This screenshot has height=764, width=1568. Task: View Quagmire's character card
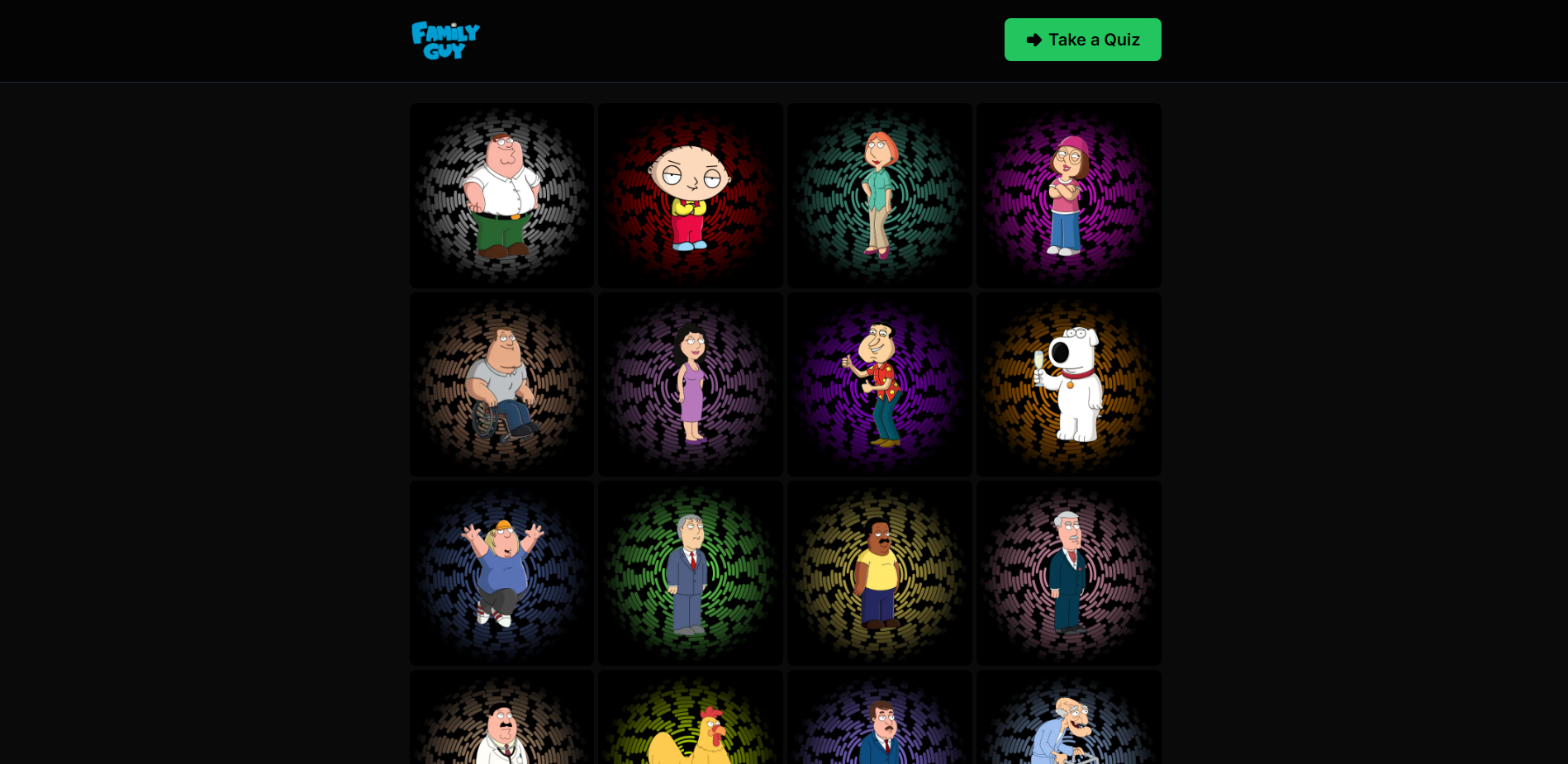point(879,384)
